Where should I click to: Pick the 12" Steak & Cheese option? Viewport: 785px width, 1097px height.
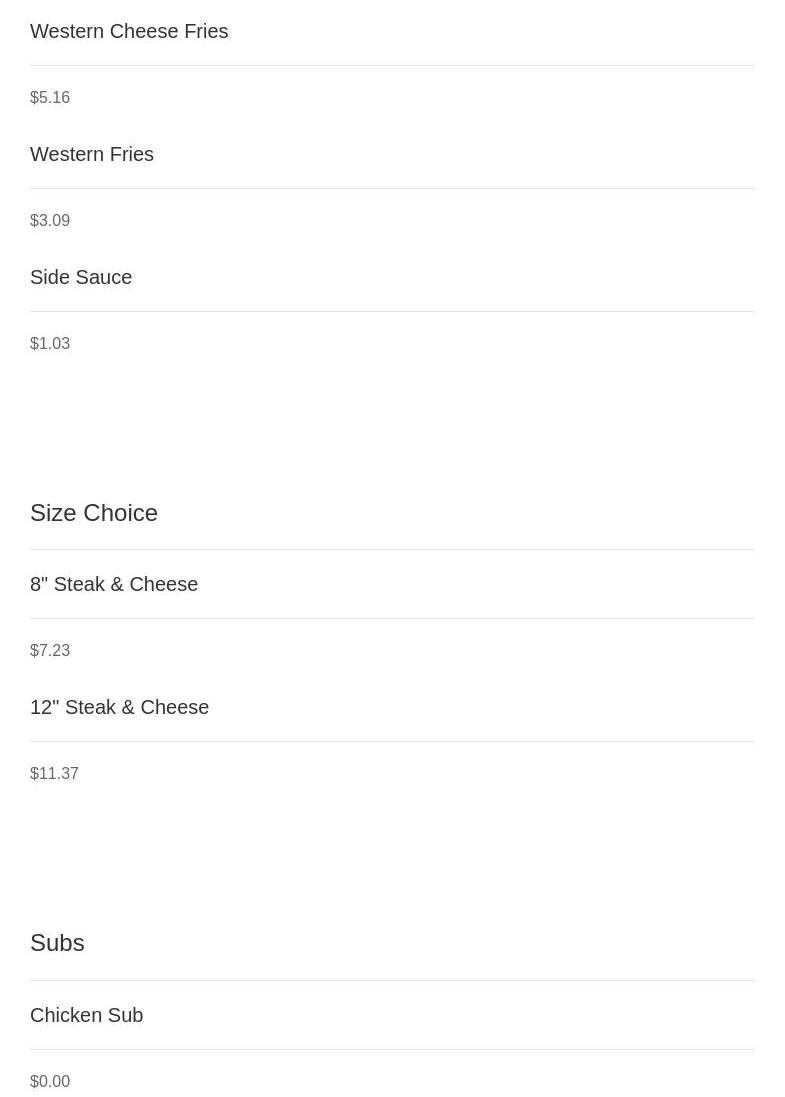[x=119, y=707]
